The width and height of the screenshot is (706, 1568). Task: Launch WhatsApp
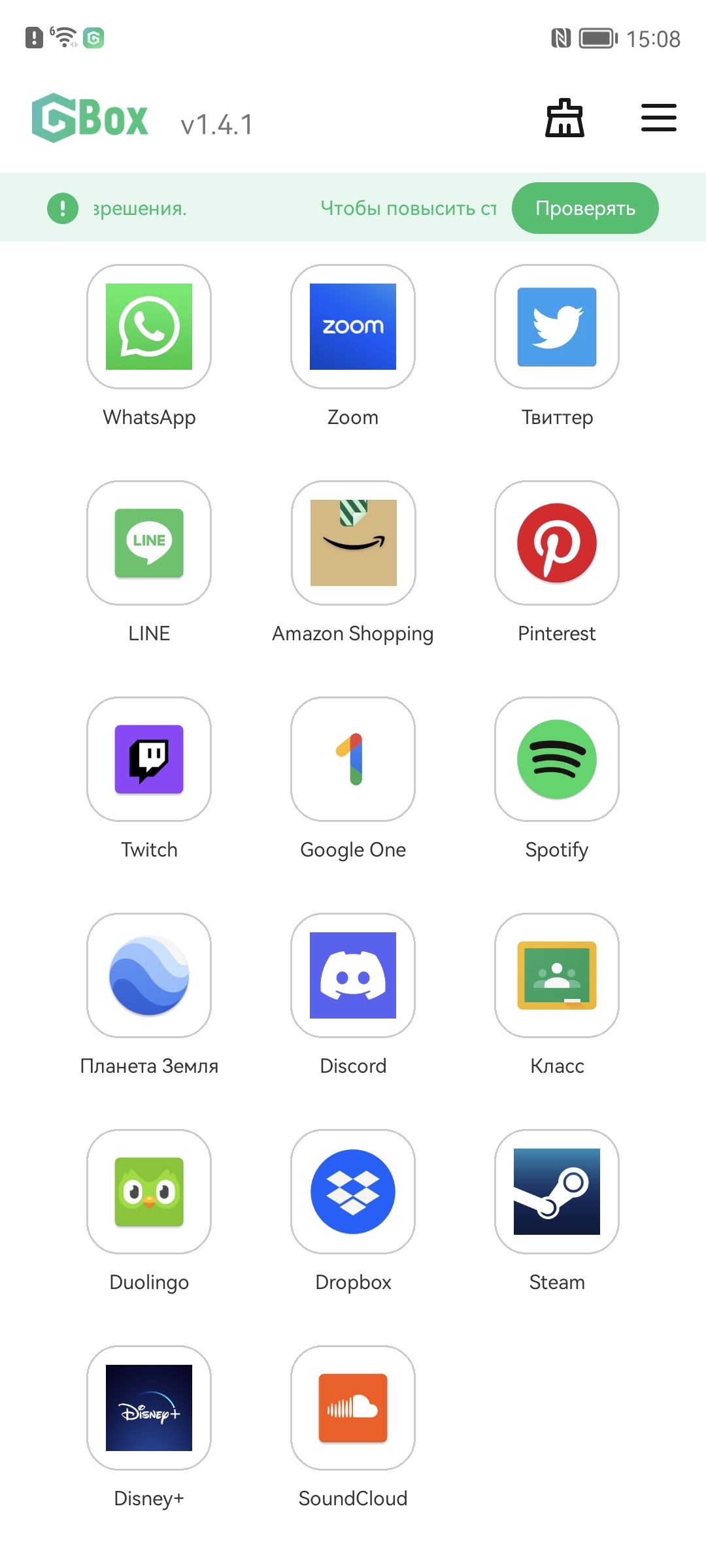click(x=149, y=327)
